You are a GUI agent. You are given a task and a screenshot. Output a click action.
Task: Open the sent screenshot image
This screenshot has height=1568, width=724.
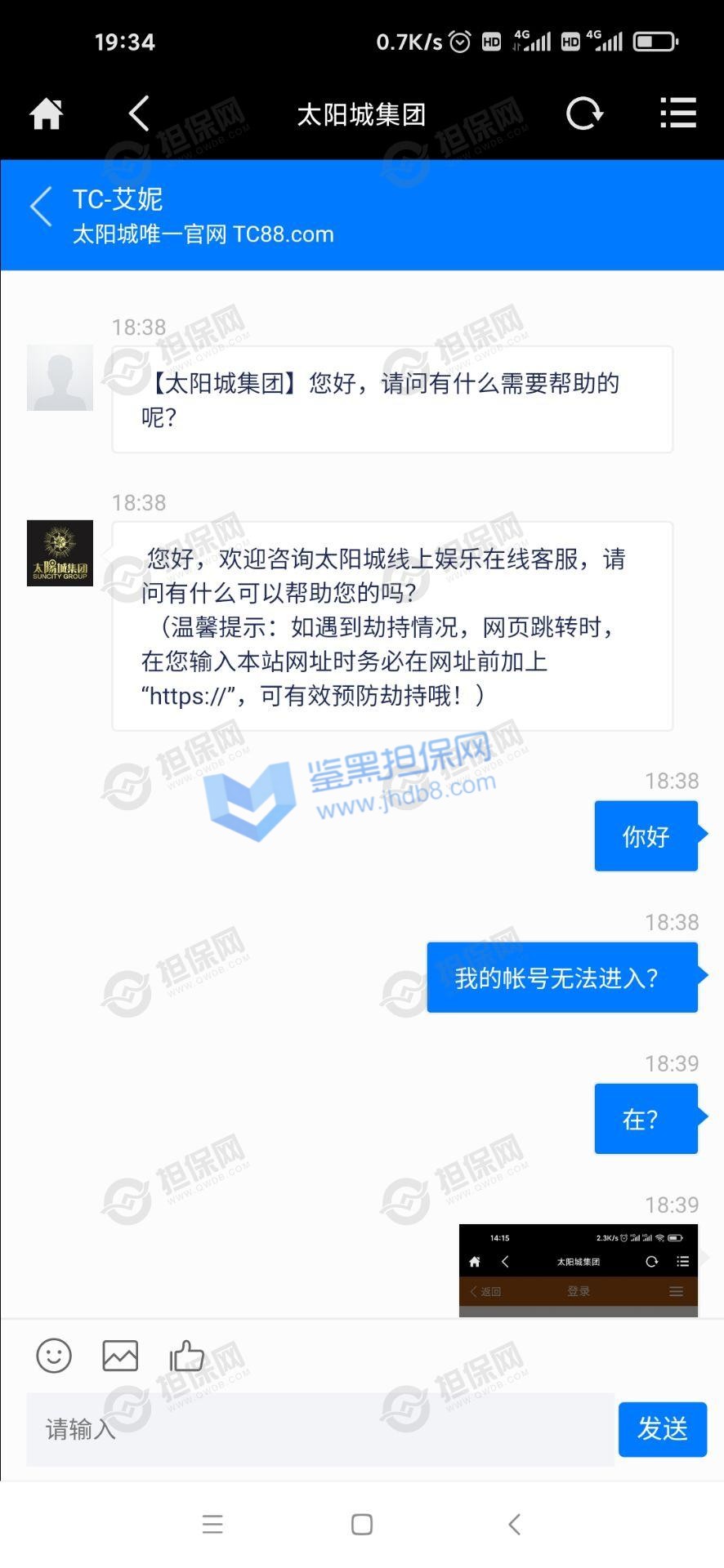click(x=578, y=1270)
